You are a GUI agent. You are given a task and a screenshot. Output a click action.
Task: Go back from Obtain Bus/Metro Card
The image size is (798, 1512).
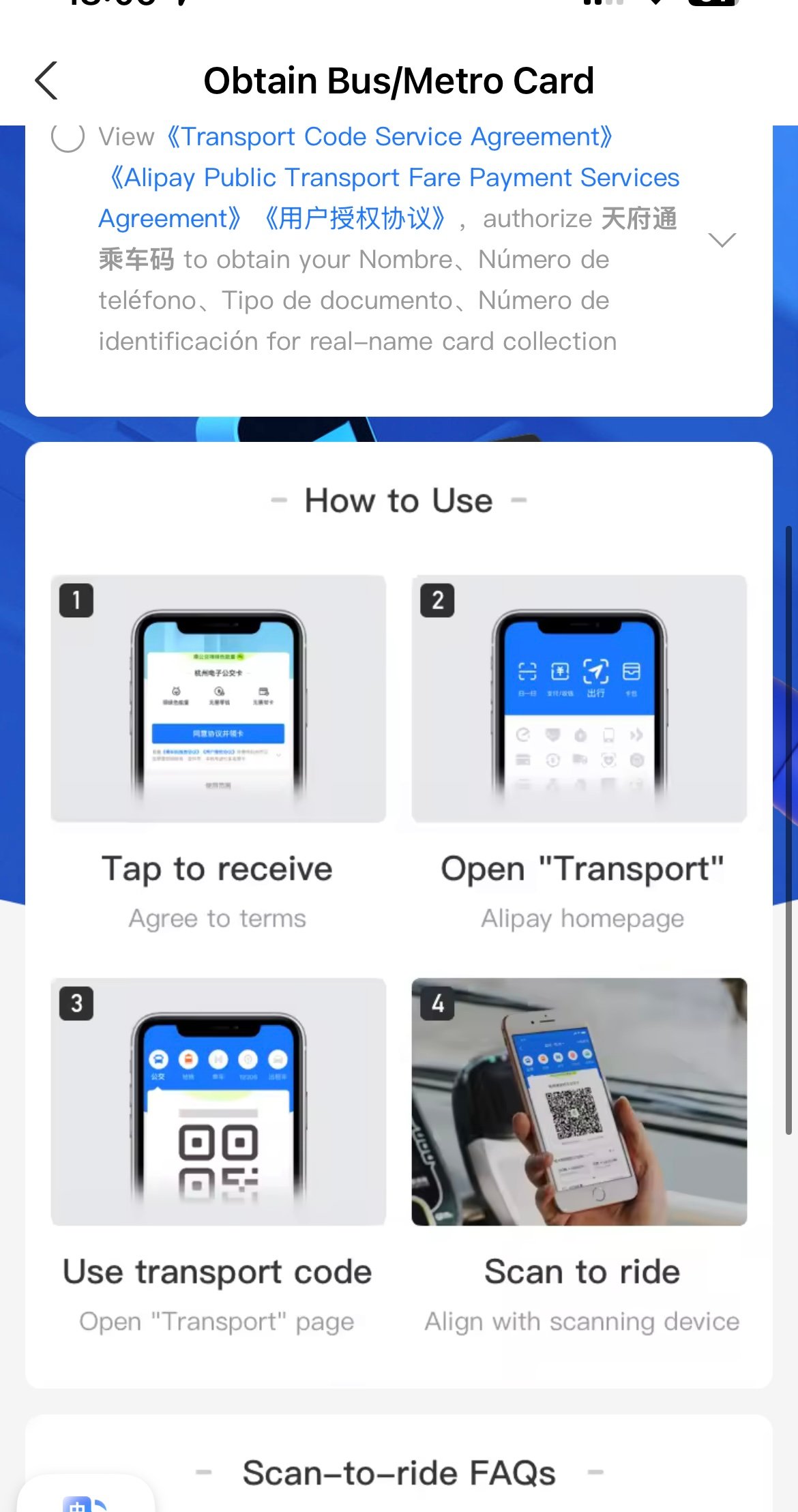(46, 80)
